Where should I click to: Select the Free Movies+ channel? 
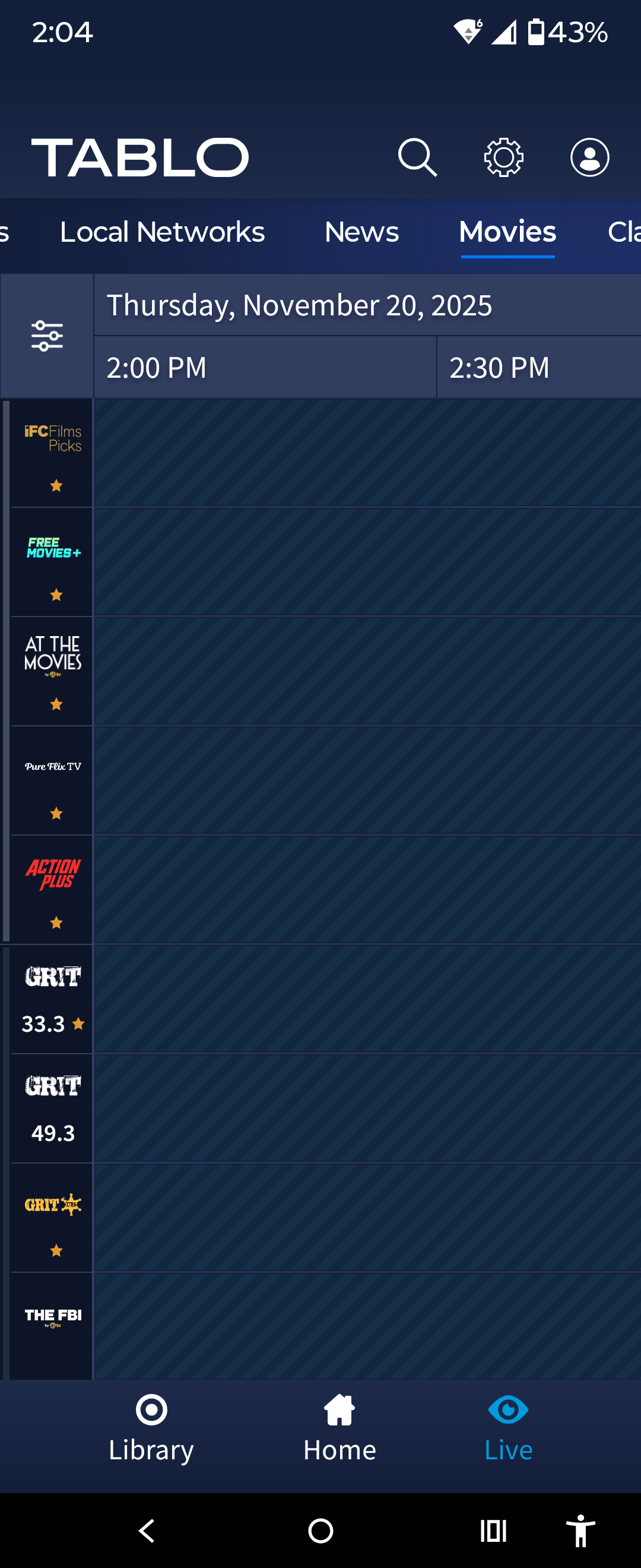click(52, 561)
